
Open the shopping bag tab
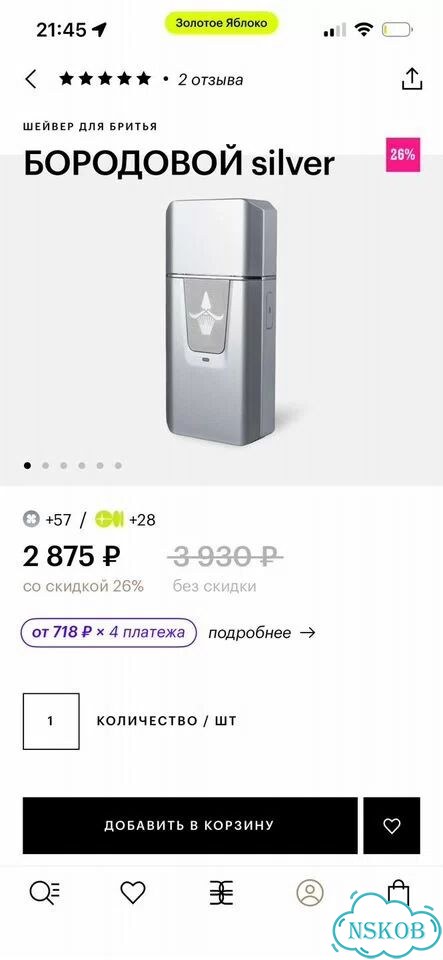pyautogui.click(x=398, y=891)
